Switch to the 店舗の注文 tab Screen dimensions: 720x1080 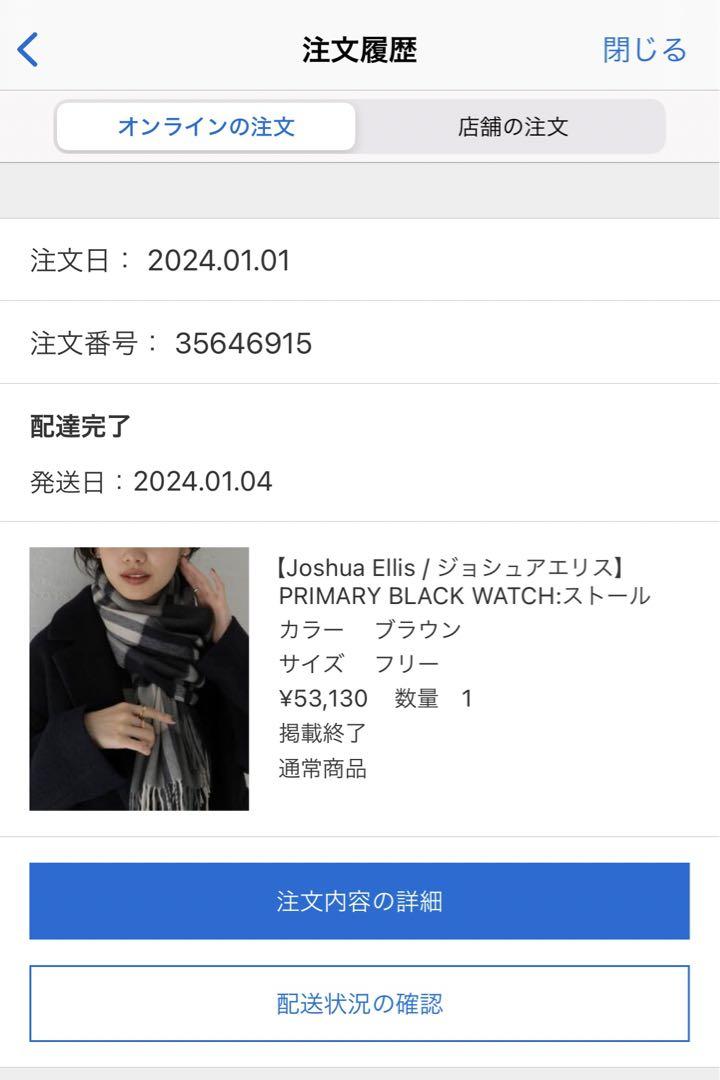(x=512, y=127)
